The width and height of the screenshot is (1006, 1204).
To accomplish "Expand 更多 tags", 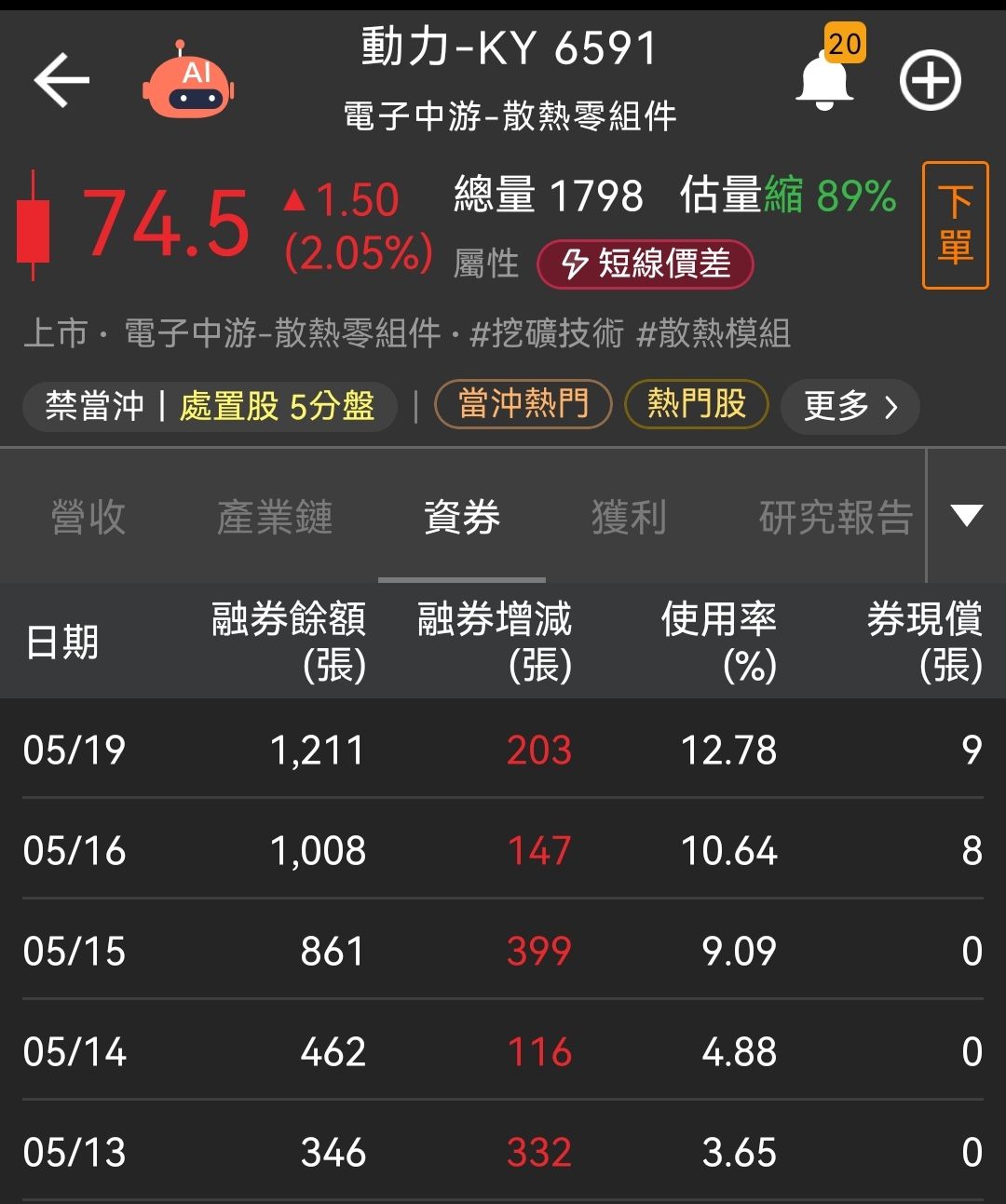I will (x=850, y=406).
